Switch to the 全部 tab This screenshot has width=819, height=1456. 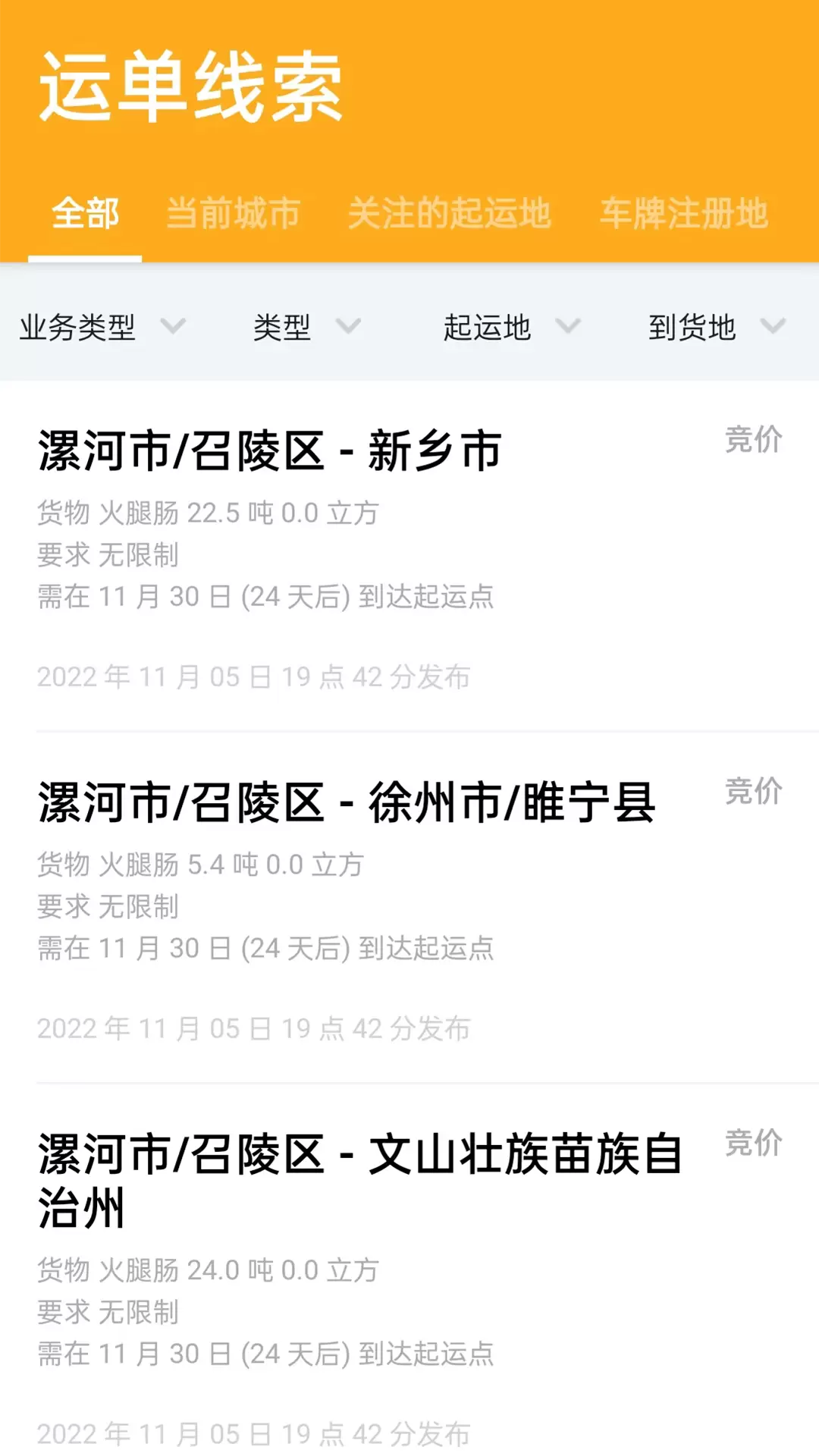coord(85,213)
